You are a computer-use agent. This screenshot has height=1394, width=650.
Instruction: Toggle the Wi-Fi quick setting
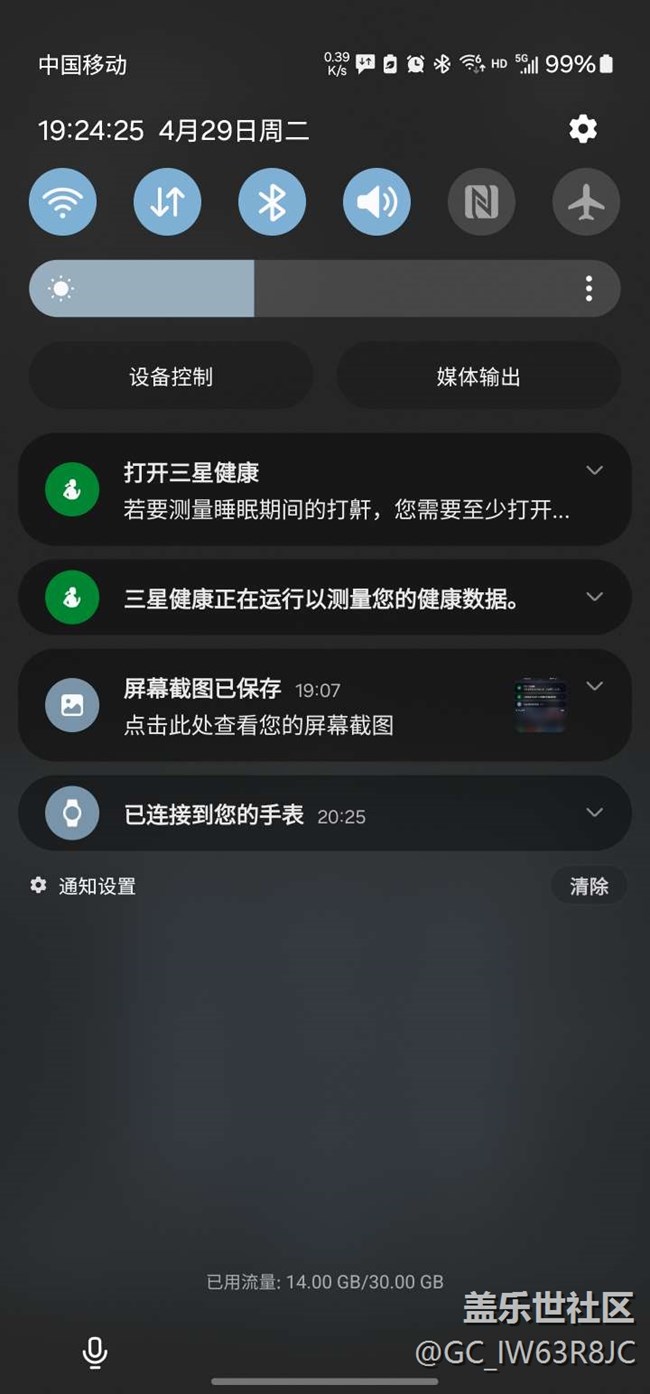coord(63,202)
